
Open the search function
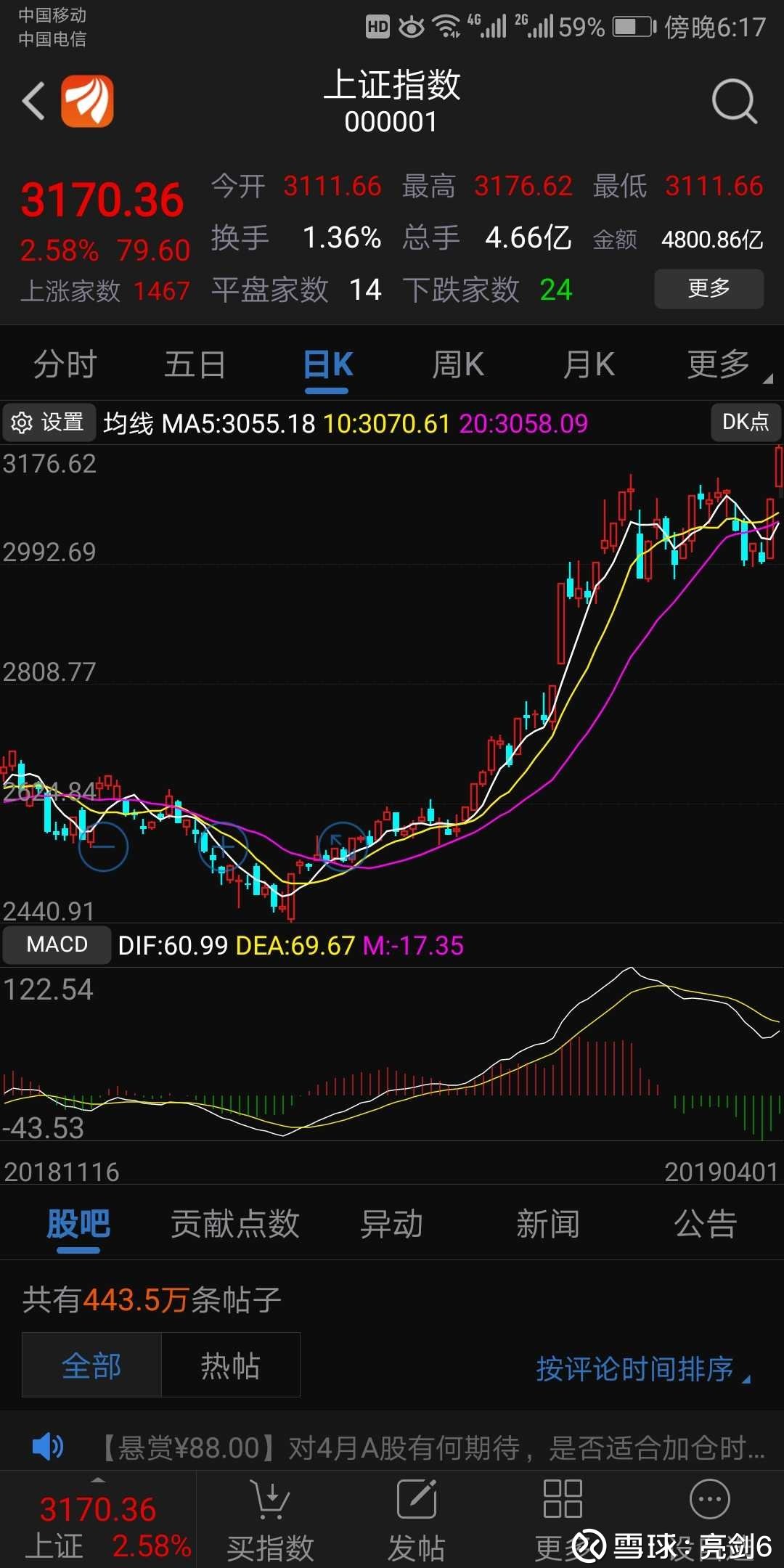pos(735,102)
